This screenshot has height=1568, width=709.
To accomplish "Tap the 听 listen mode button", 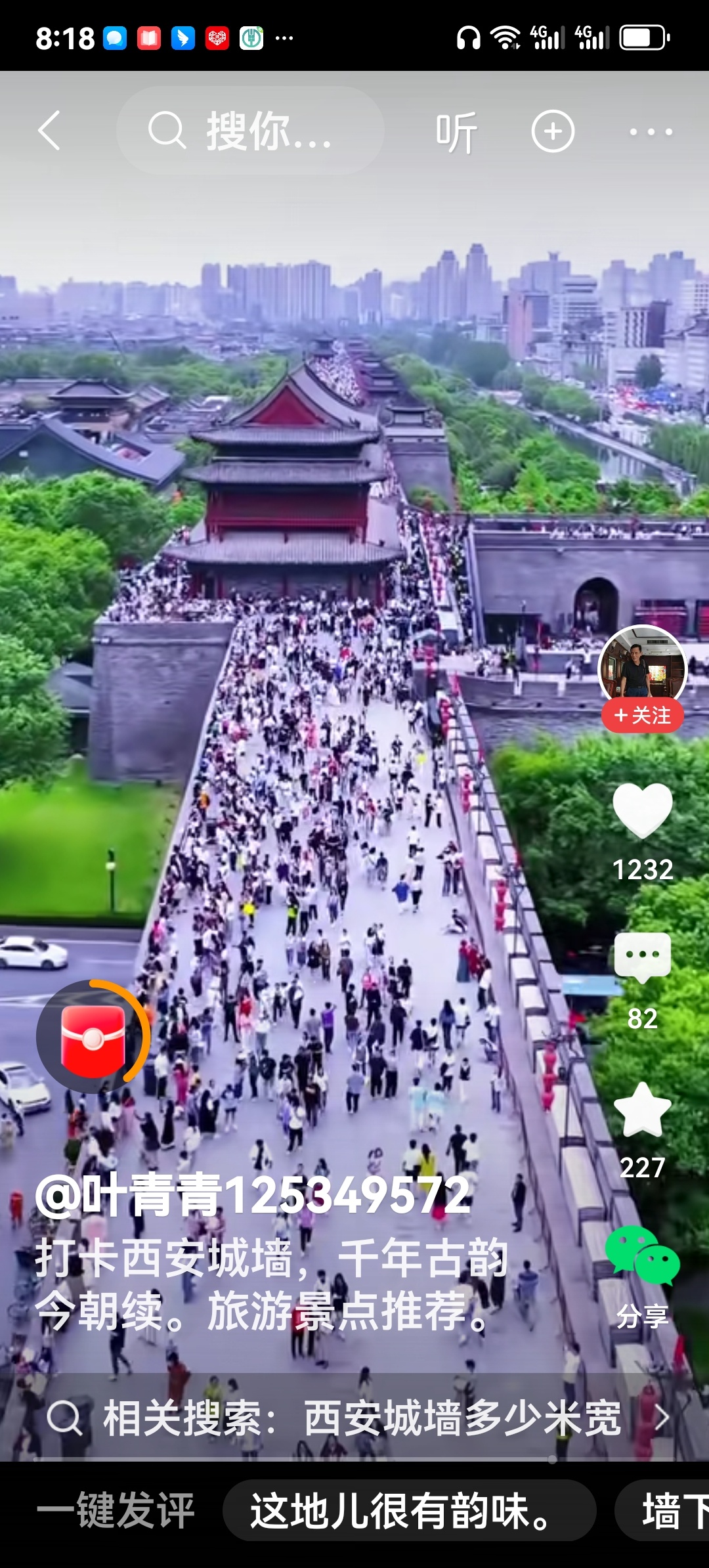I will [456, 132].
